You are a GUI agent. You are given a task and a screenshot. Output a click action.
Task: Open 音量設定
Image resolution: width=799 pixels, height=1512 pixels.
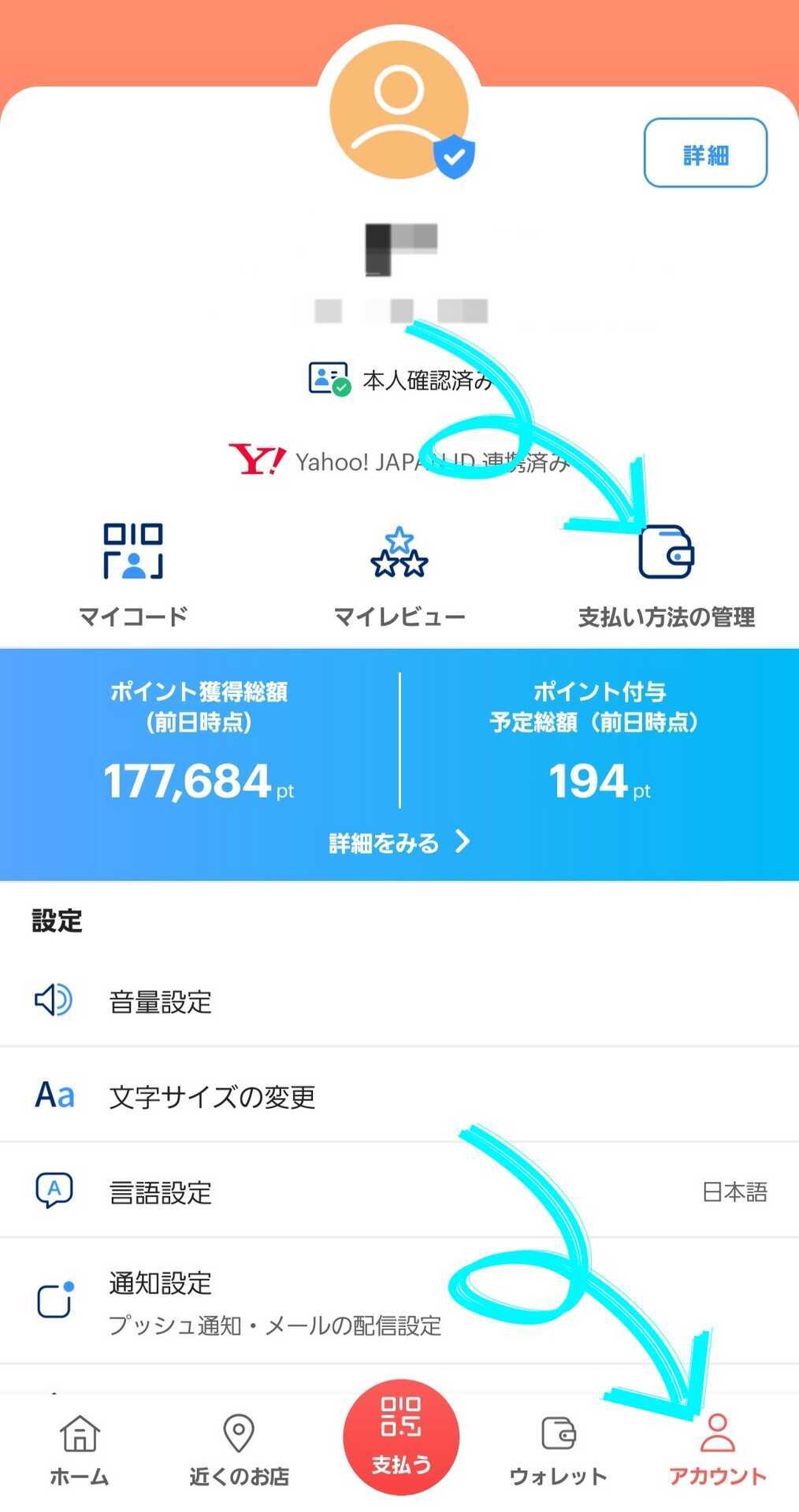pyautogui.click(x=399, y=1000)
